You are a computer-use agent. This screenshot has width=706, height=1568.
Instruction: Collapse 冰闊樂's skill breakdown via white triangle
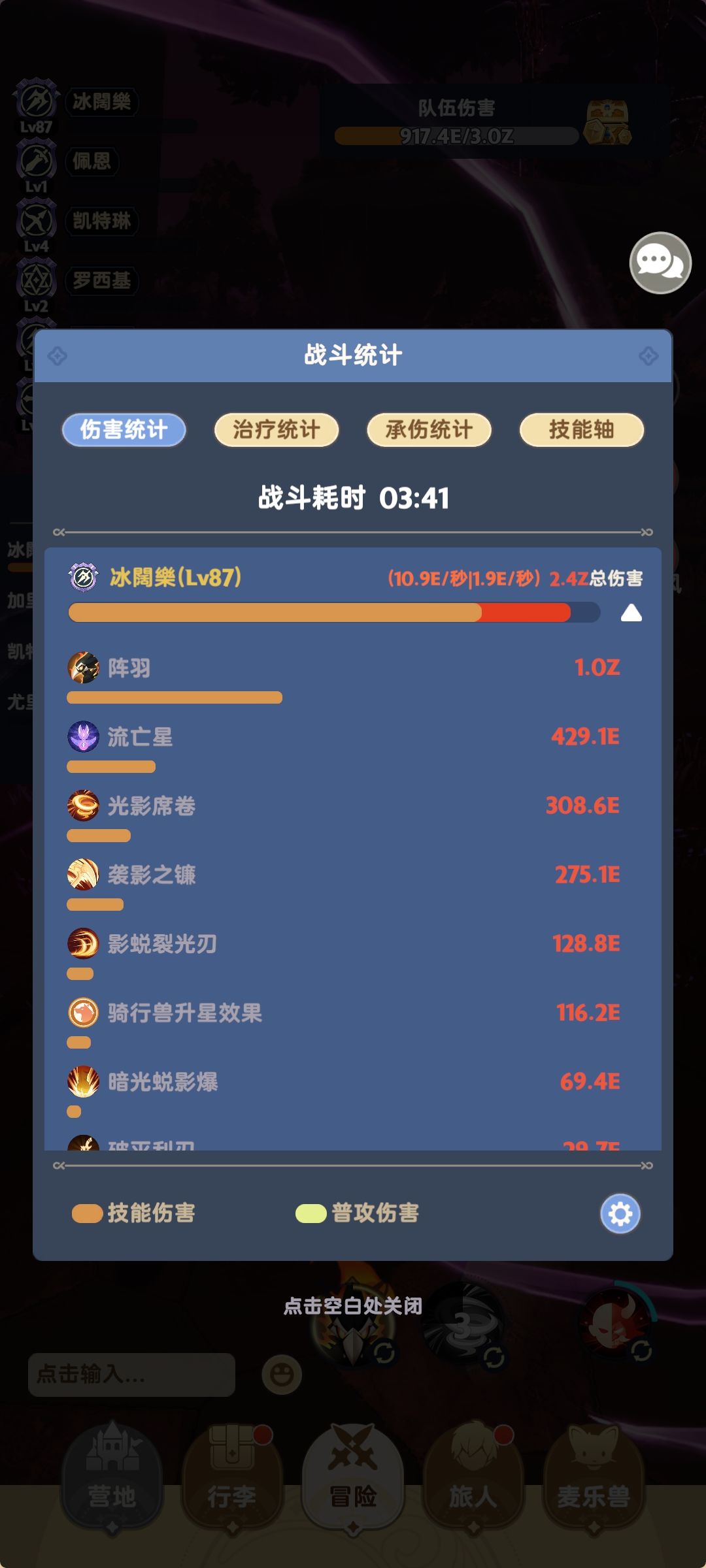point(631,613)
